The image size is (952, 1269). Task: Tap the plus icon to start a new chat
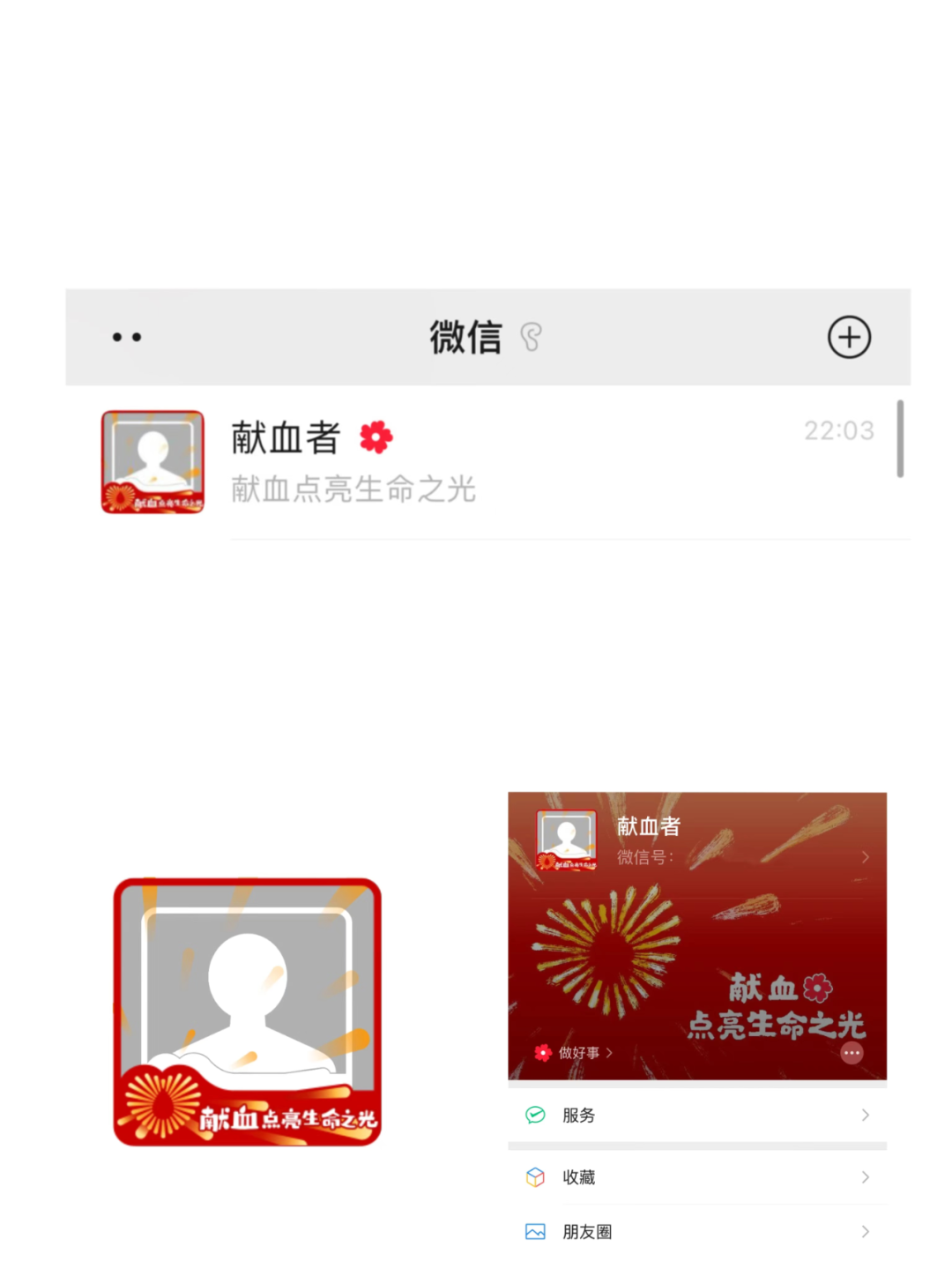[x=848, y=336]
